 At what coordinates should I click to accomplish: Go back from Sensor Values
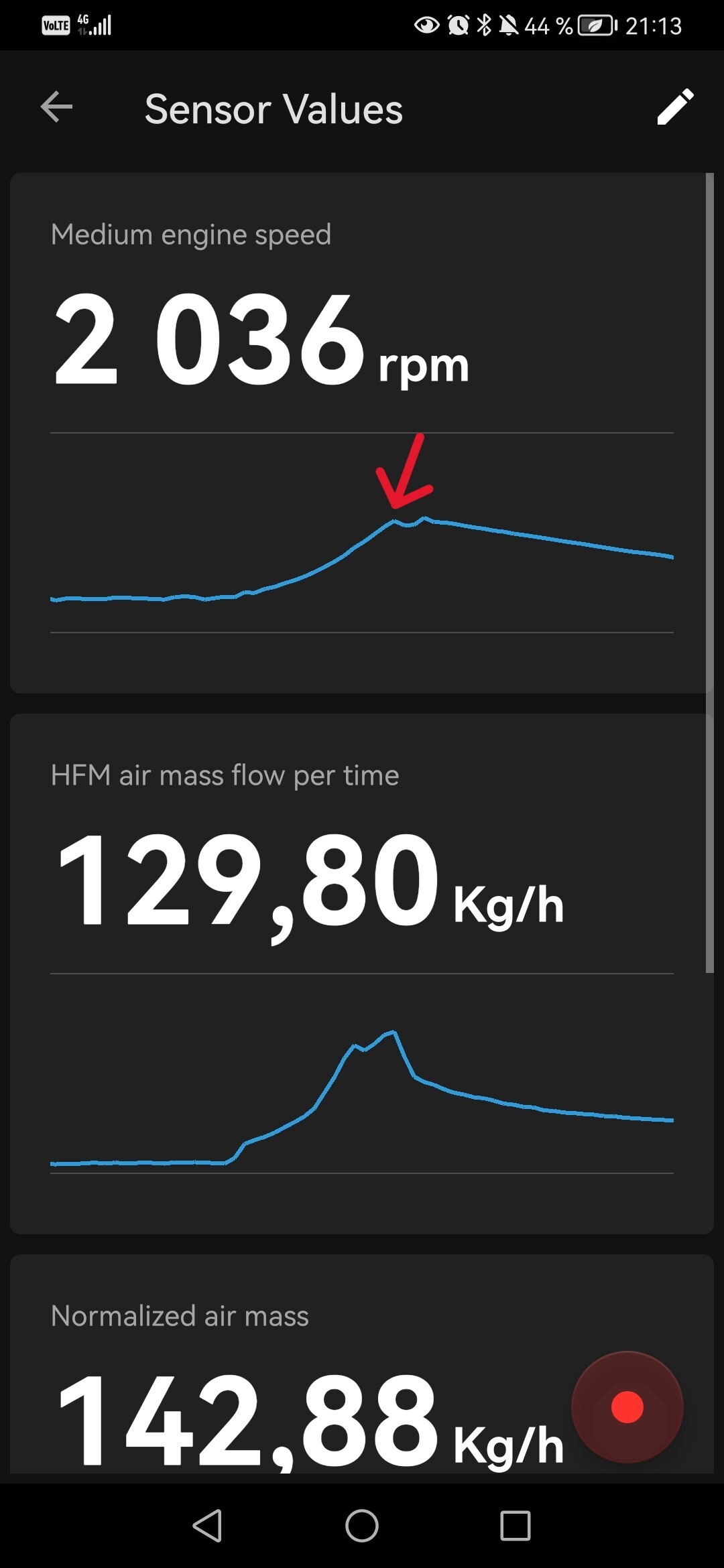[x=56, y=107]
